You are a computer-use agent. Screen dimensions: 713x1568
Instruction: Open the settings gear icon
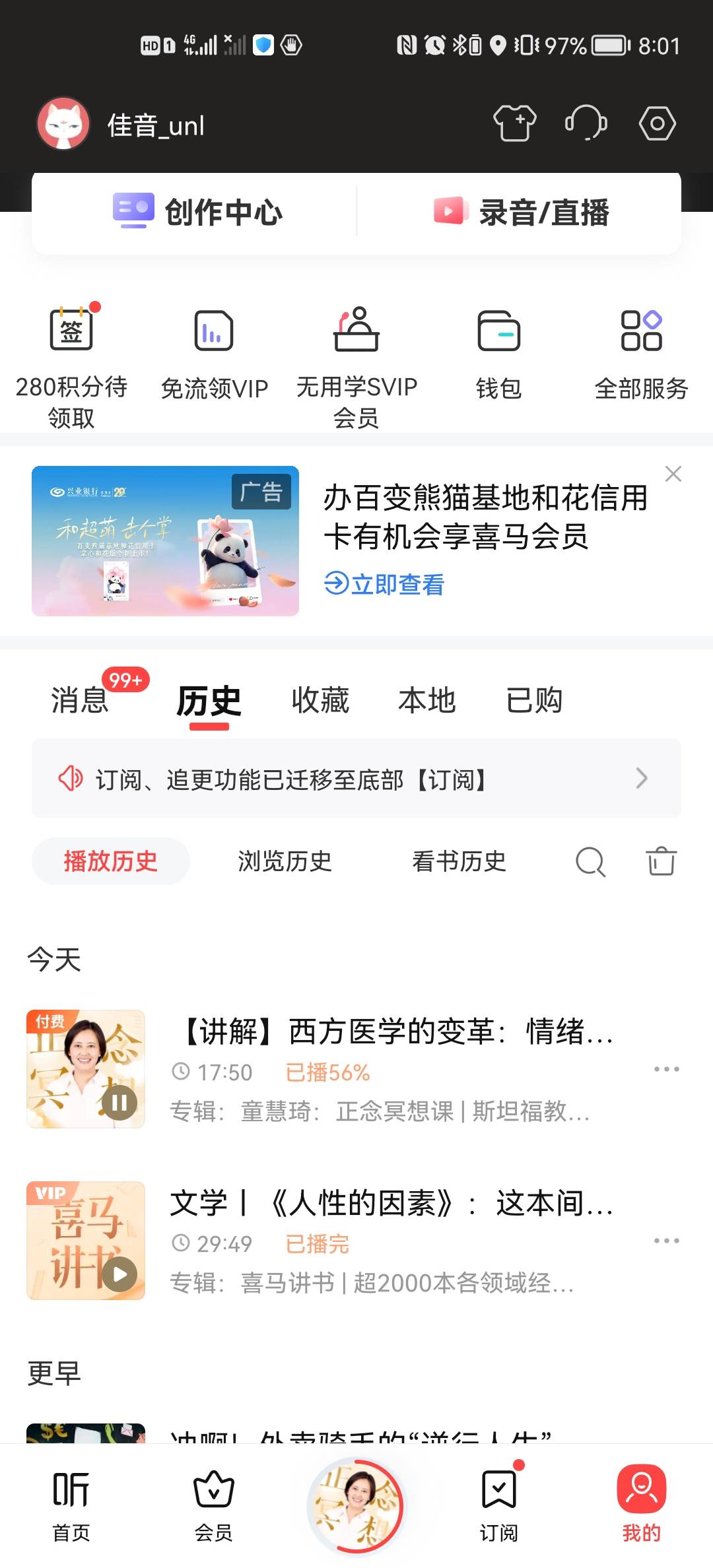pos(658,123)
